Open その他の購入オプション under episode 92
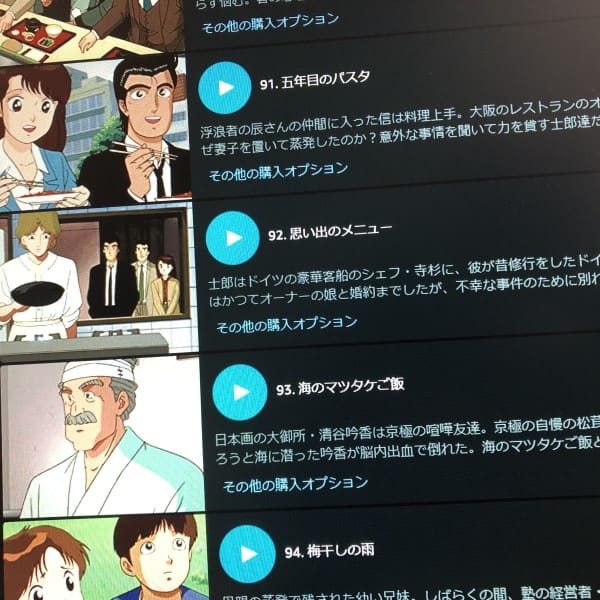The height and width of the screenshot is (600, 600). [x=286, y=324]
